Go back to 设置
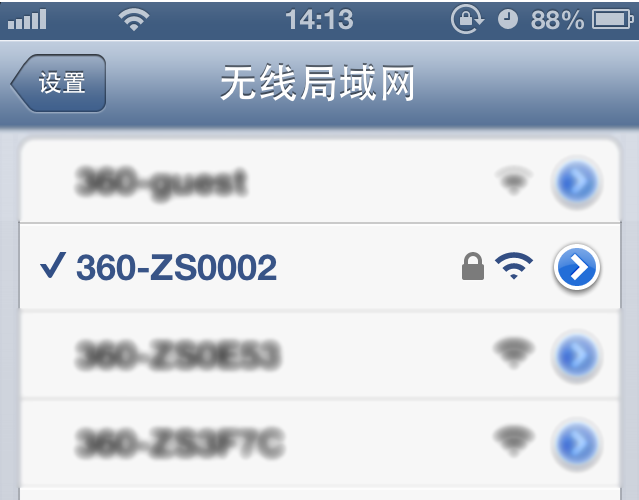The width and height of the screenshot is (639, 500). pyautogui.click(x=59, y=84)
